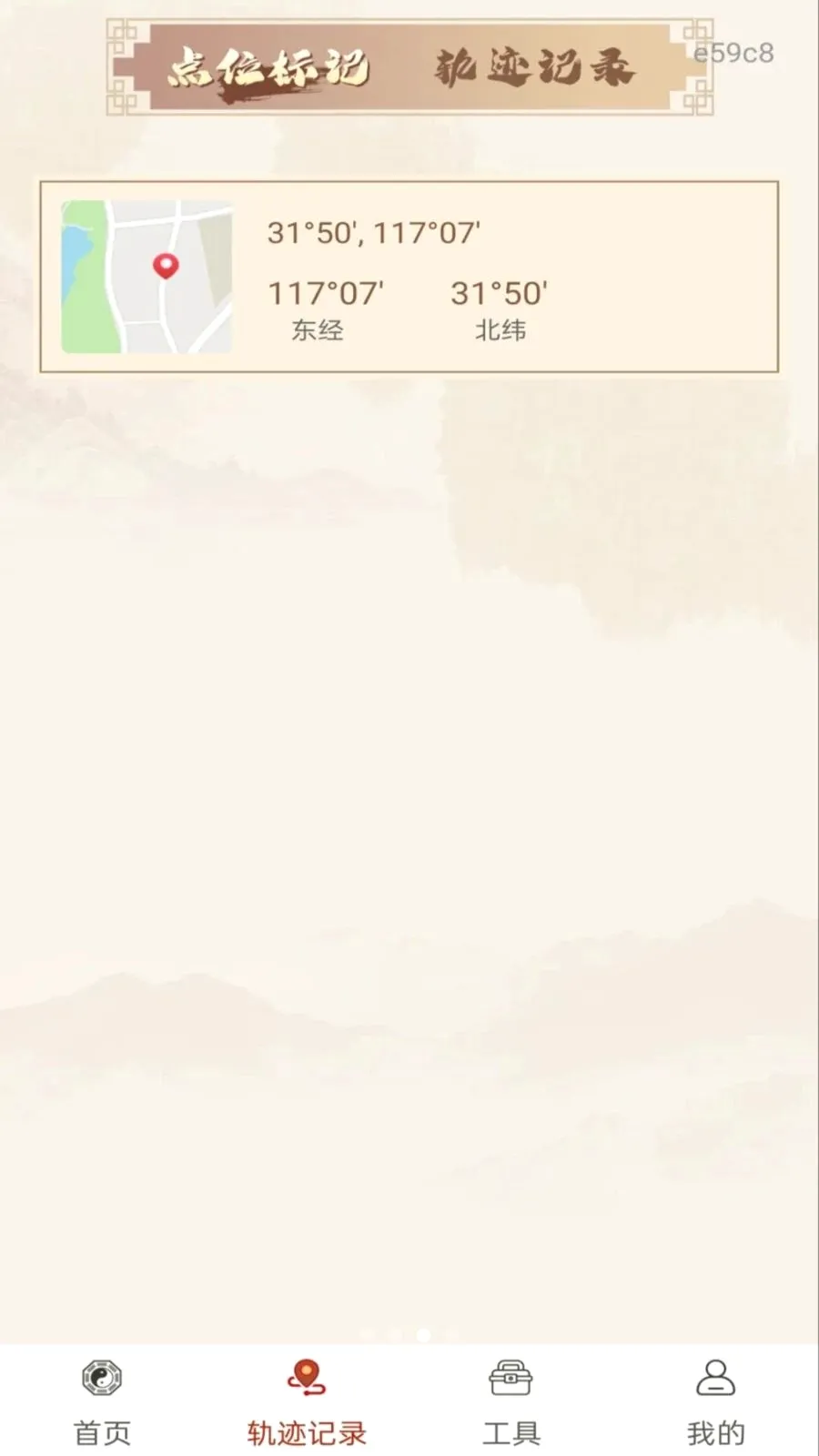The image size is (819, 1456).
Task: Tap the 轨迹记录 bottom nav label
Action: (306, 1431)
